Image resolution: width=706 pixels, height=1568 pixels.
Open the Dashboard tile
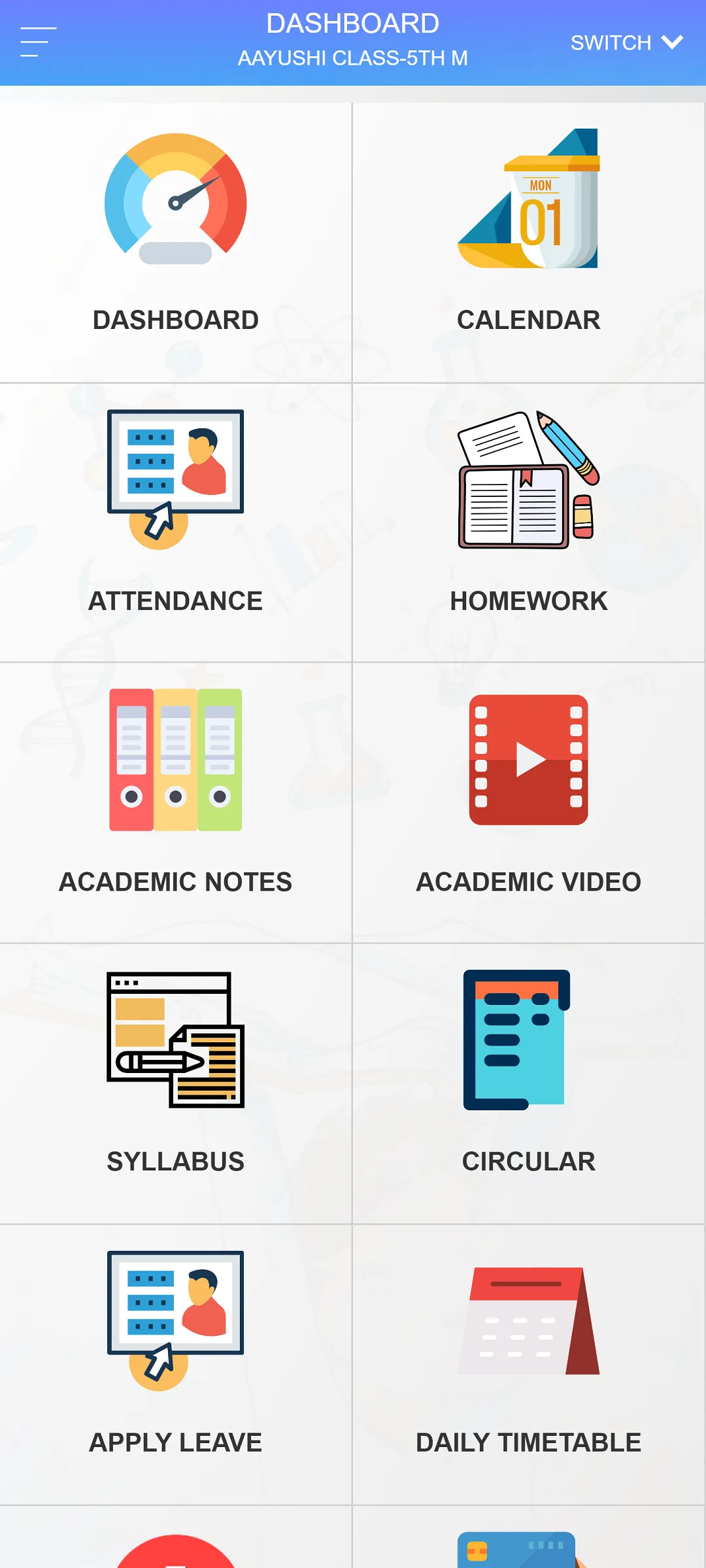click(176, 243)
